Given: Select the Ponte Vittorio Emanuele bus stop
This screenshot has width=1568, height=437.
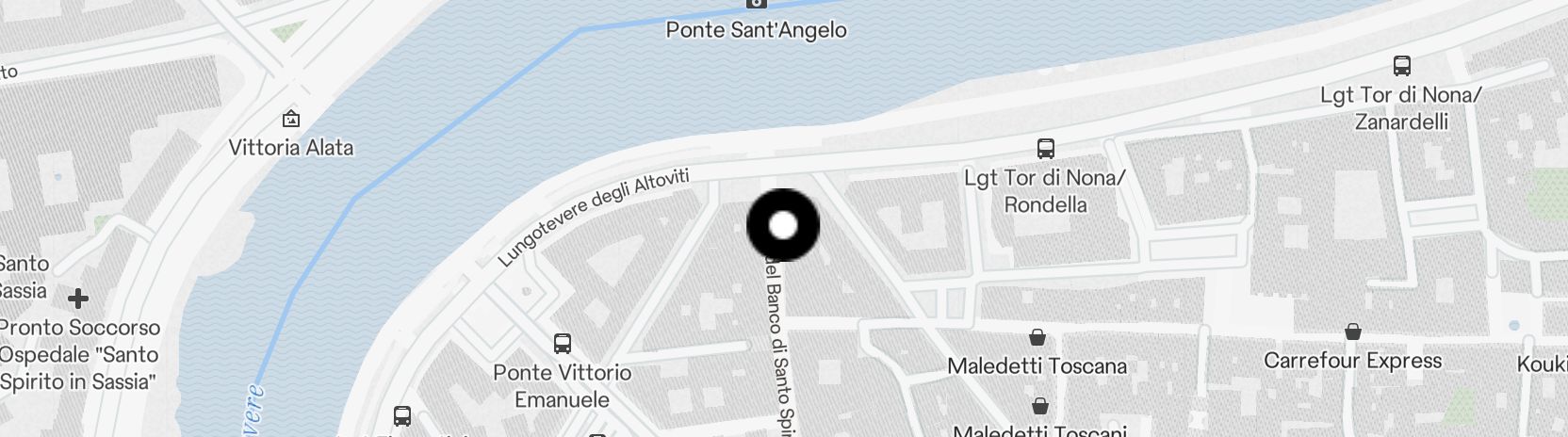Looking at the screenshot, I should 563,344.
